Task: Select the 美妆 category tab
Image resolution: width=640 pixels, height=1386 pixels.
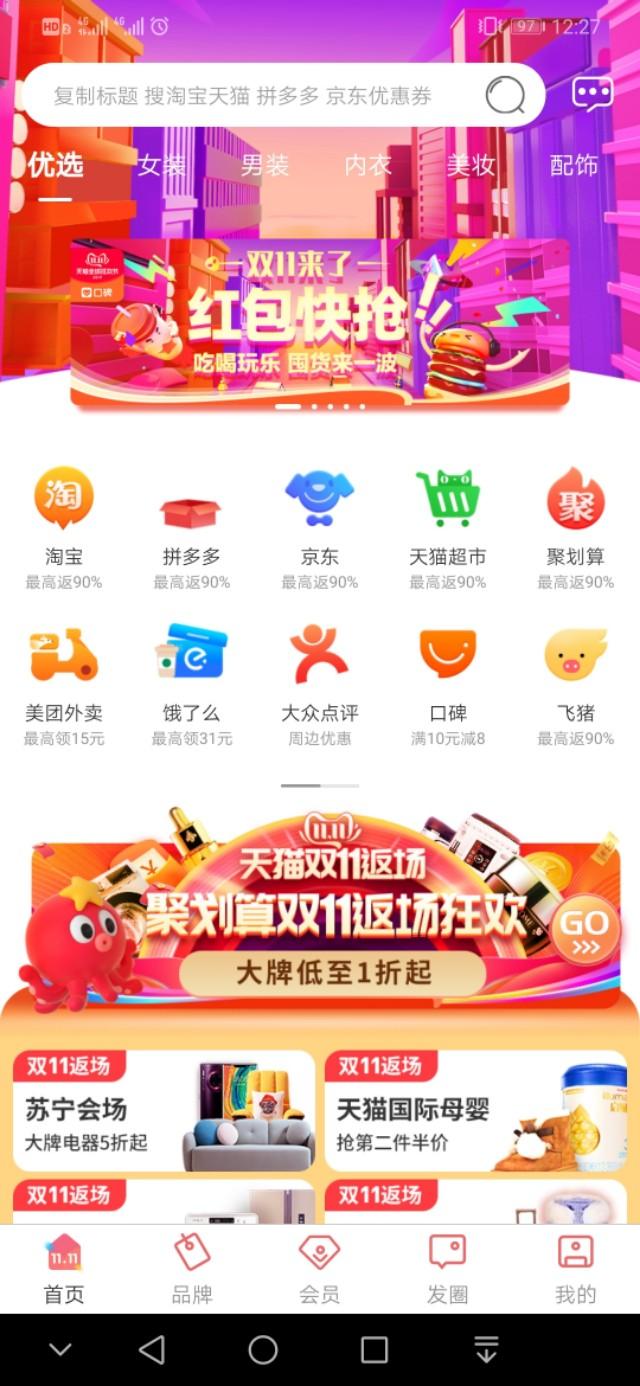Action: click(x=470, y=166)
